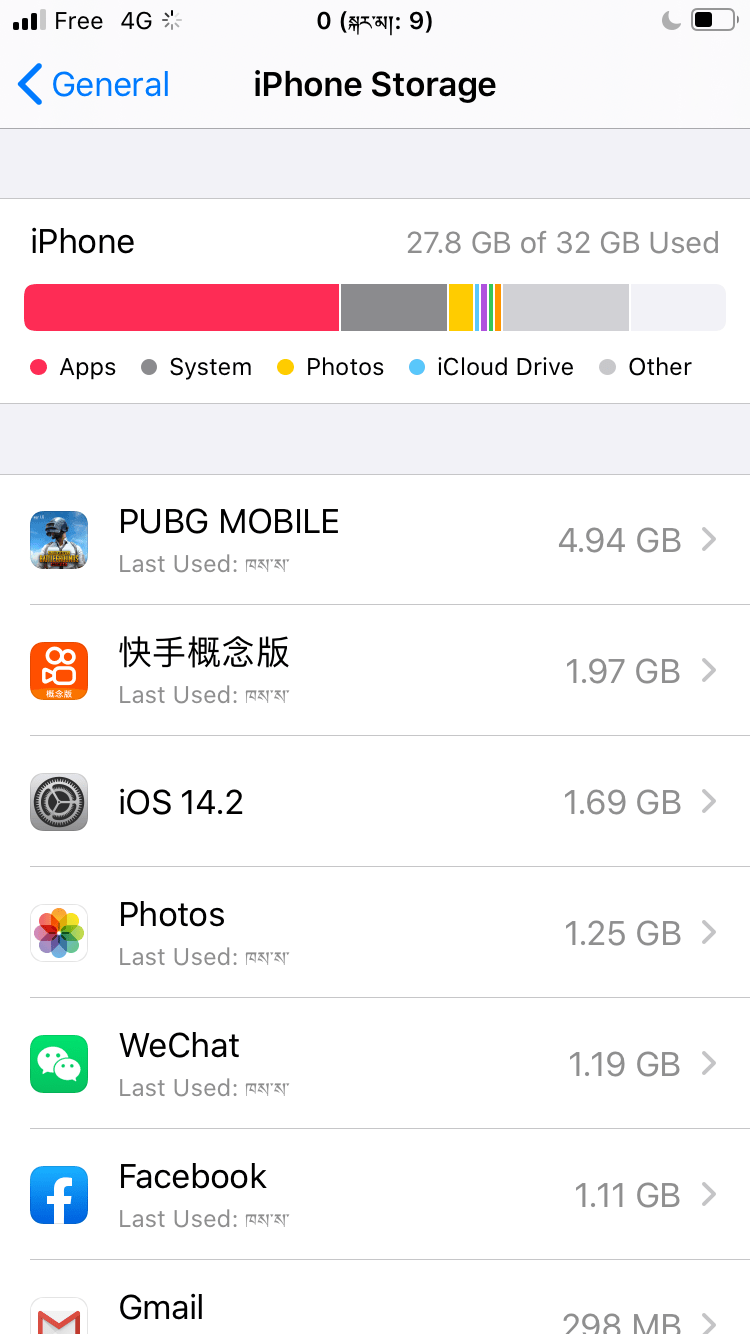Open the iOS 14.2 update entry
Image resolution: width=750 pixels, height=1334 pixels.
(375, 802)
